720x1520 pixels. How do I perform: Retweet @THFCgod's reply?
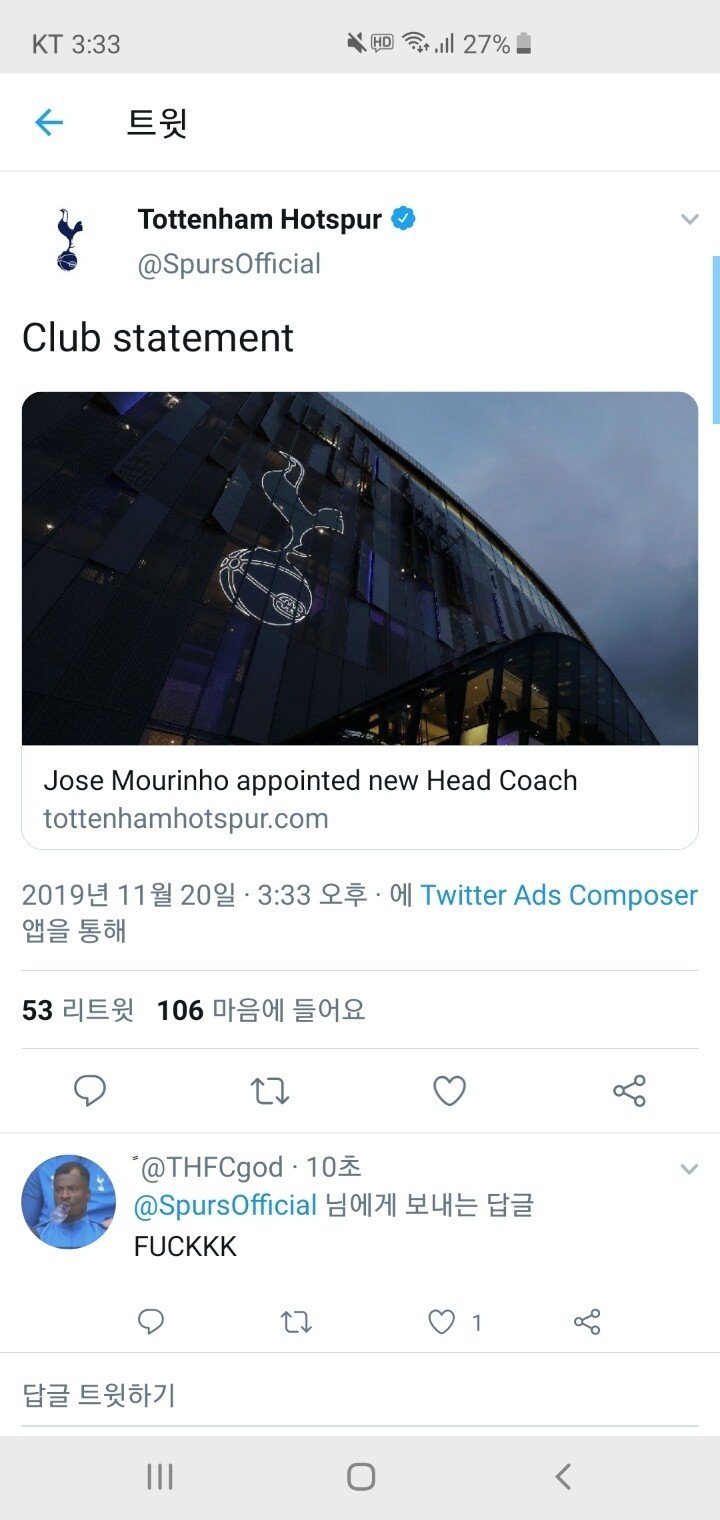click(296, 1322)
